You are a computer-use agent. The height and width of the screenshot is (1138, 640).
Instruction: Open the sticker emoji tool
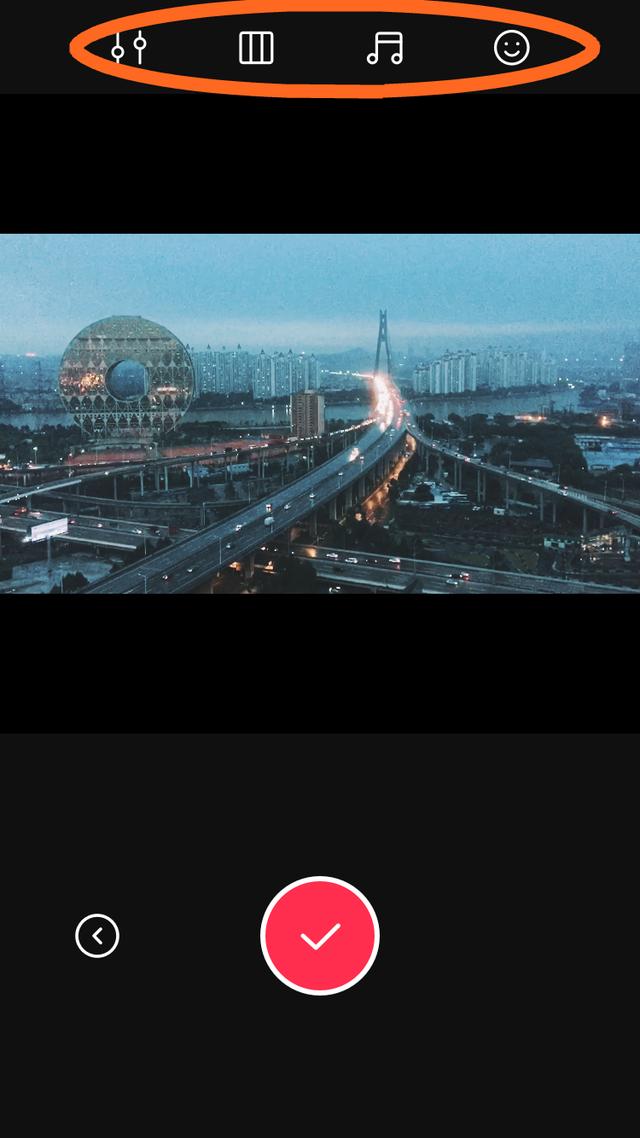click(511, 48)
